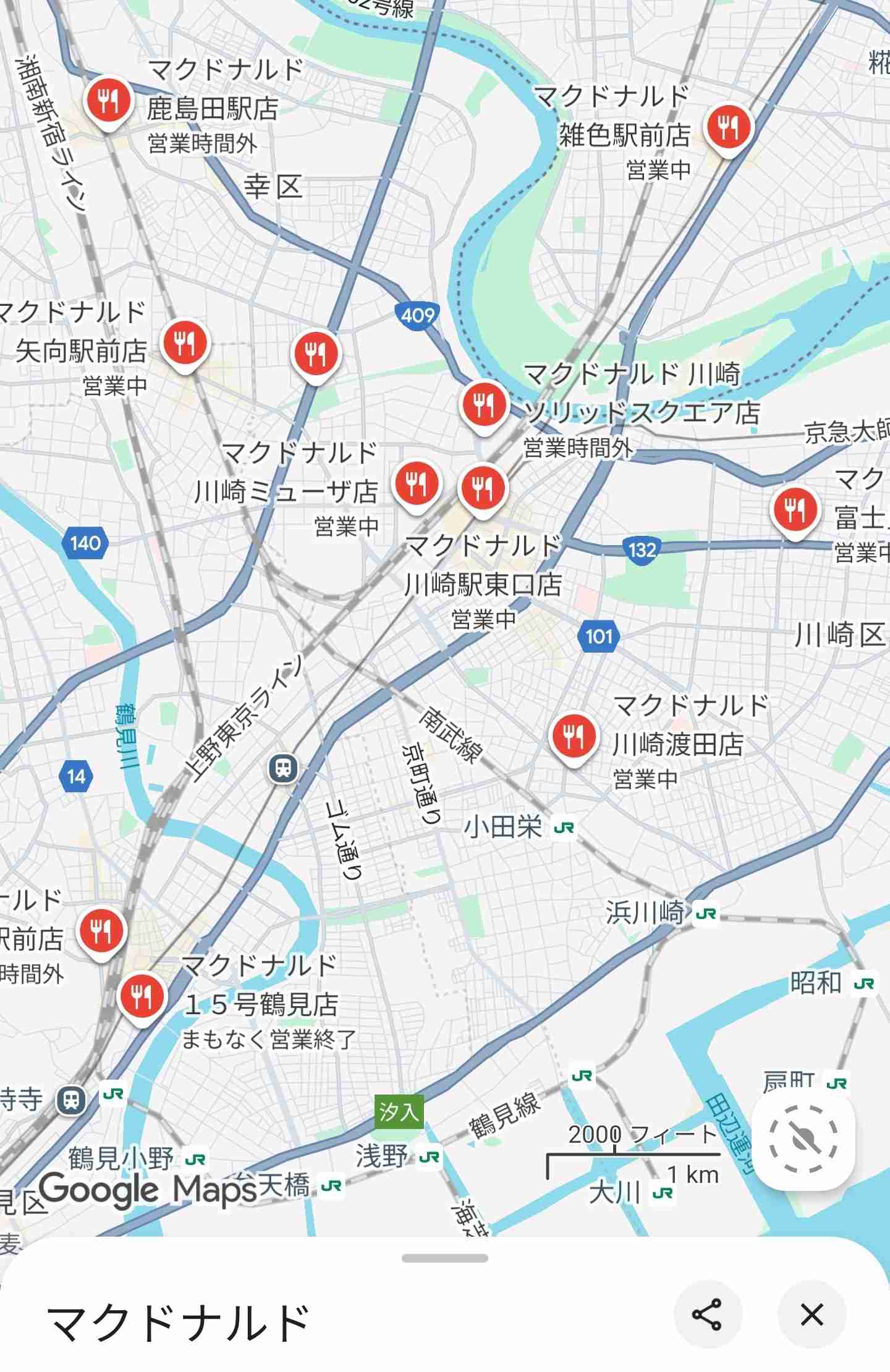Image resolution: width=890 pixels, height=1372 pixels.
Task: Select the マクドナルド川崎渡田店 pin
Action: tap(575, 735)
